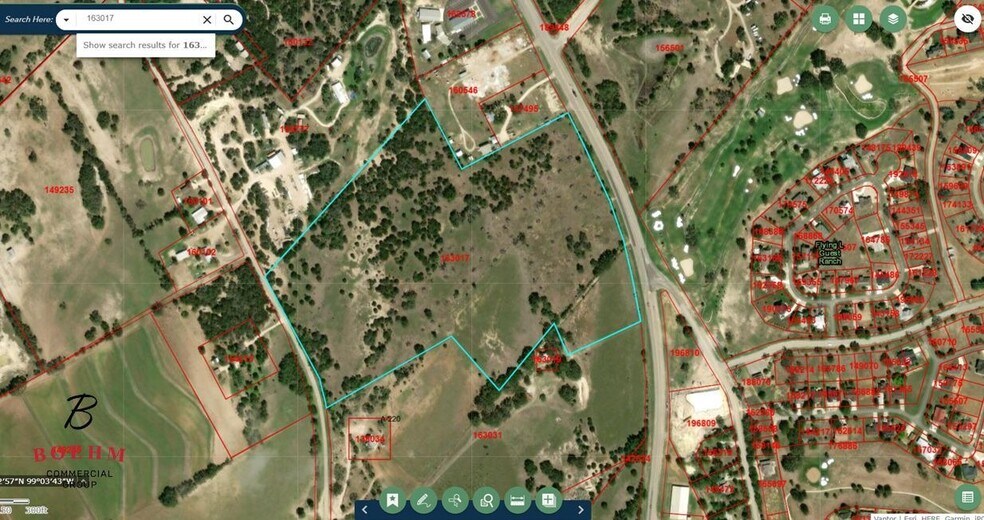Run the search with the magnifier icon
The image size is (984, 520).
[229, 19]
